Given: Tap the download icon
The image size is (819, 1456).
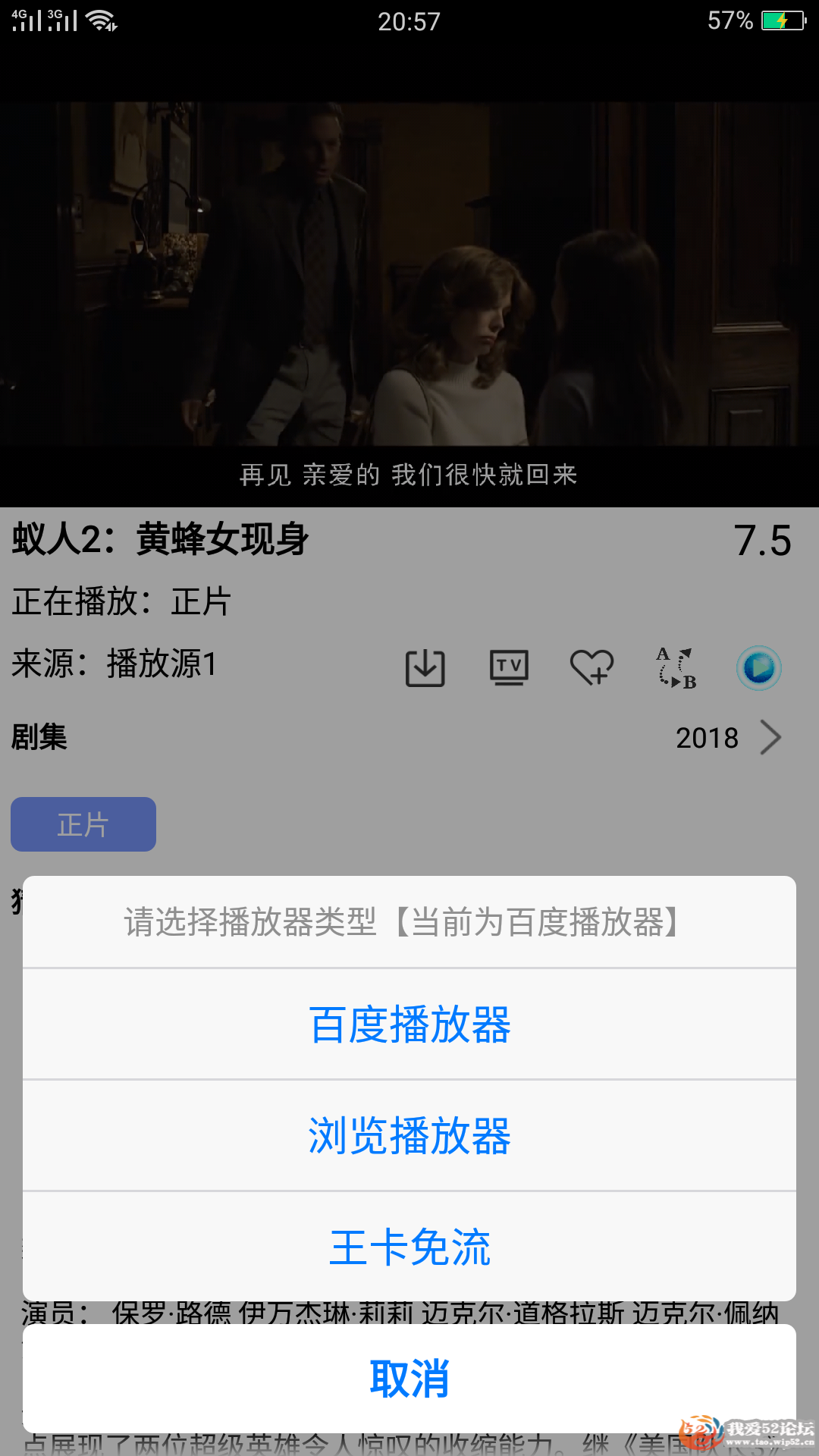Looking at the screenshot, I should point(425,668).
